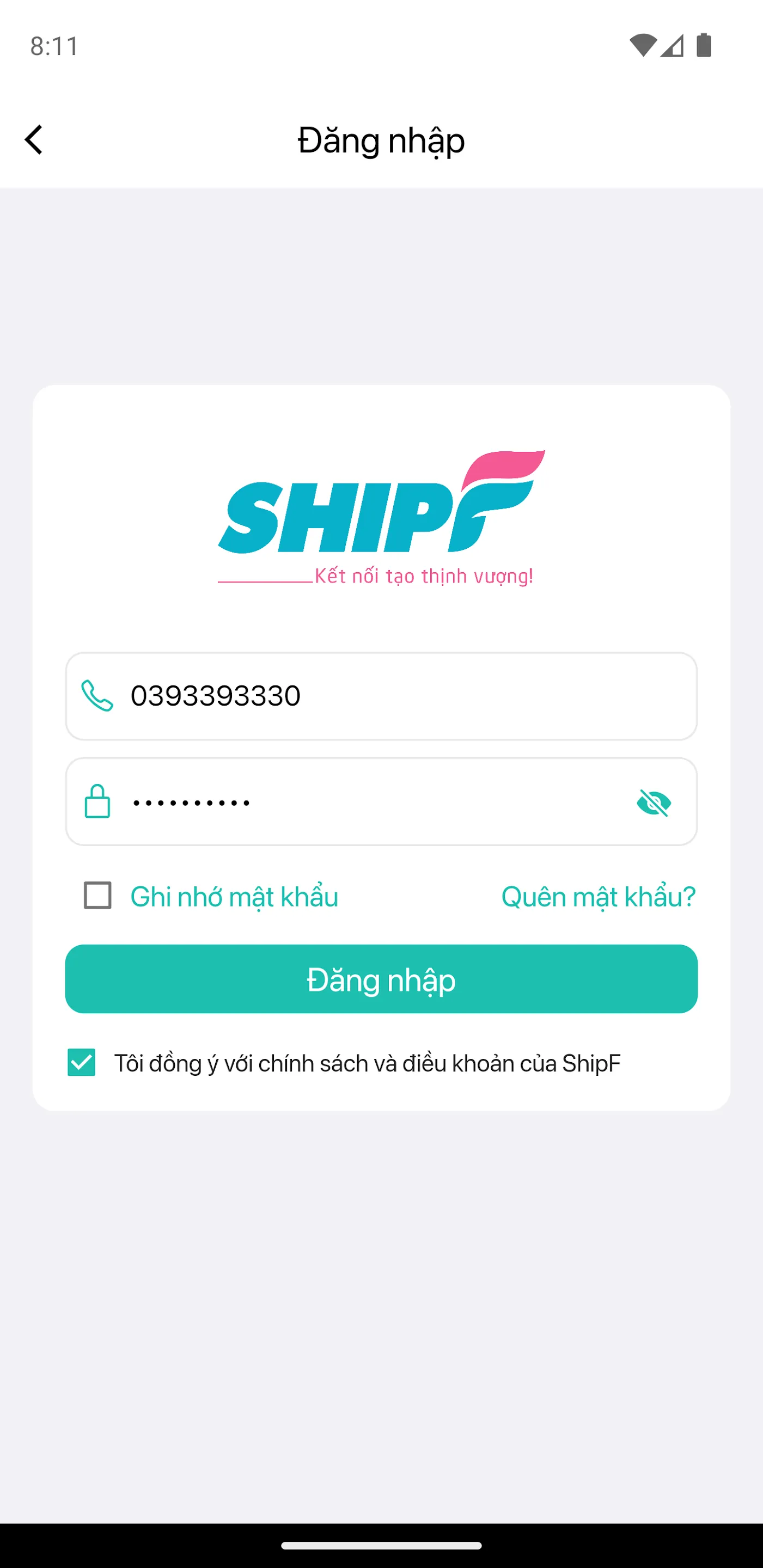Check the Ghi nhớ mật khẩu box

[x=97, y=896]
